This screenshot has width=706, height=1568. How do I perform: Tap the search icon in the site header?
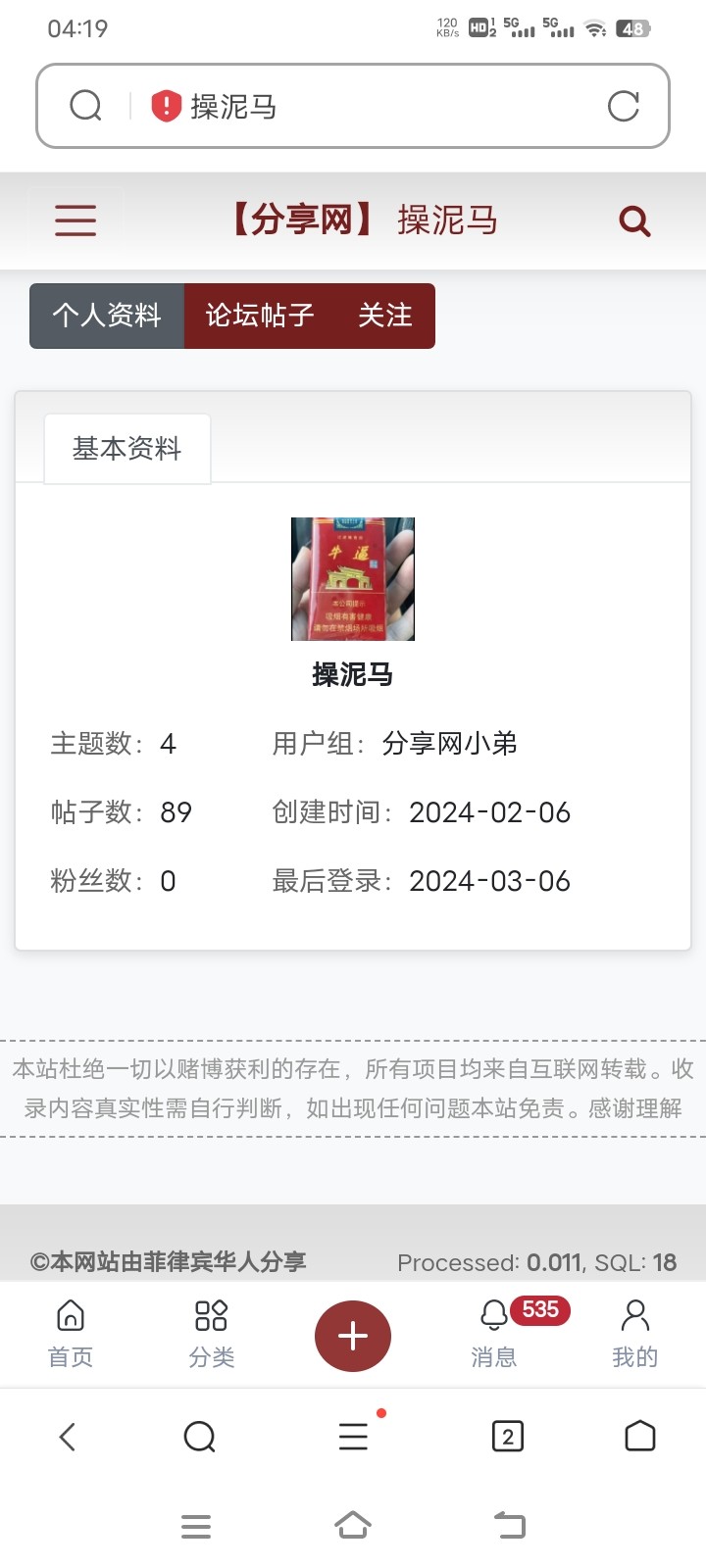coord(634,221)
